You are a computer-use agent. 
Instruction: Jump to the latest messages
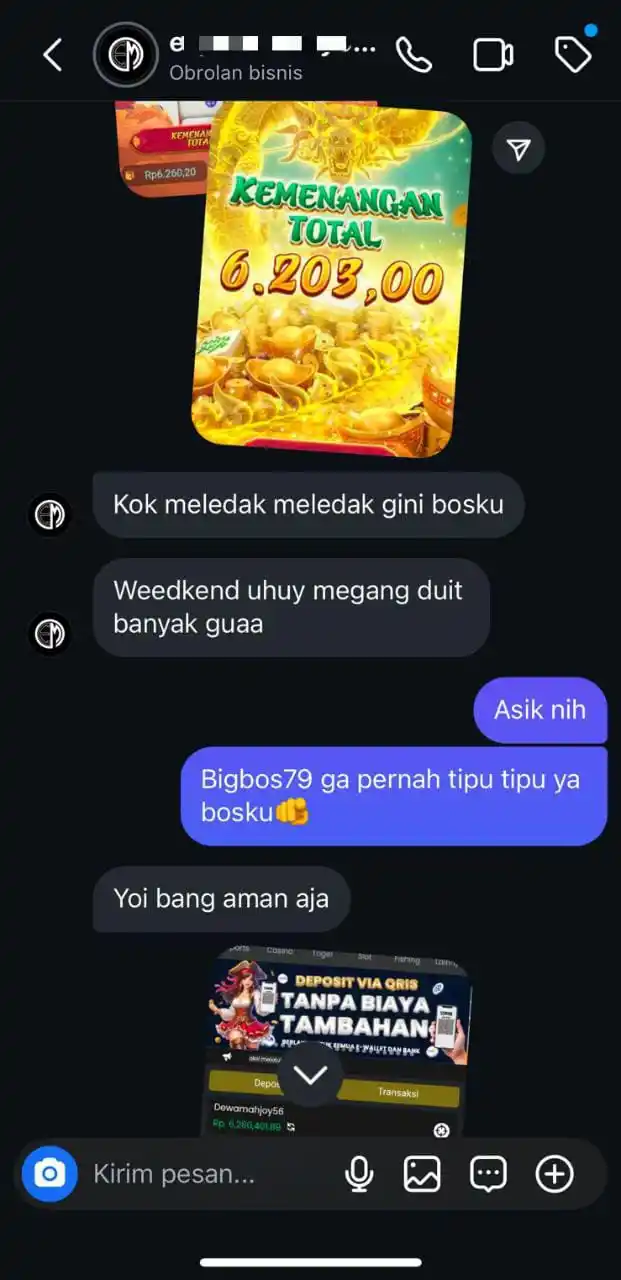(x=311, y=1075)
